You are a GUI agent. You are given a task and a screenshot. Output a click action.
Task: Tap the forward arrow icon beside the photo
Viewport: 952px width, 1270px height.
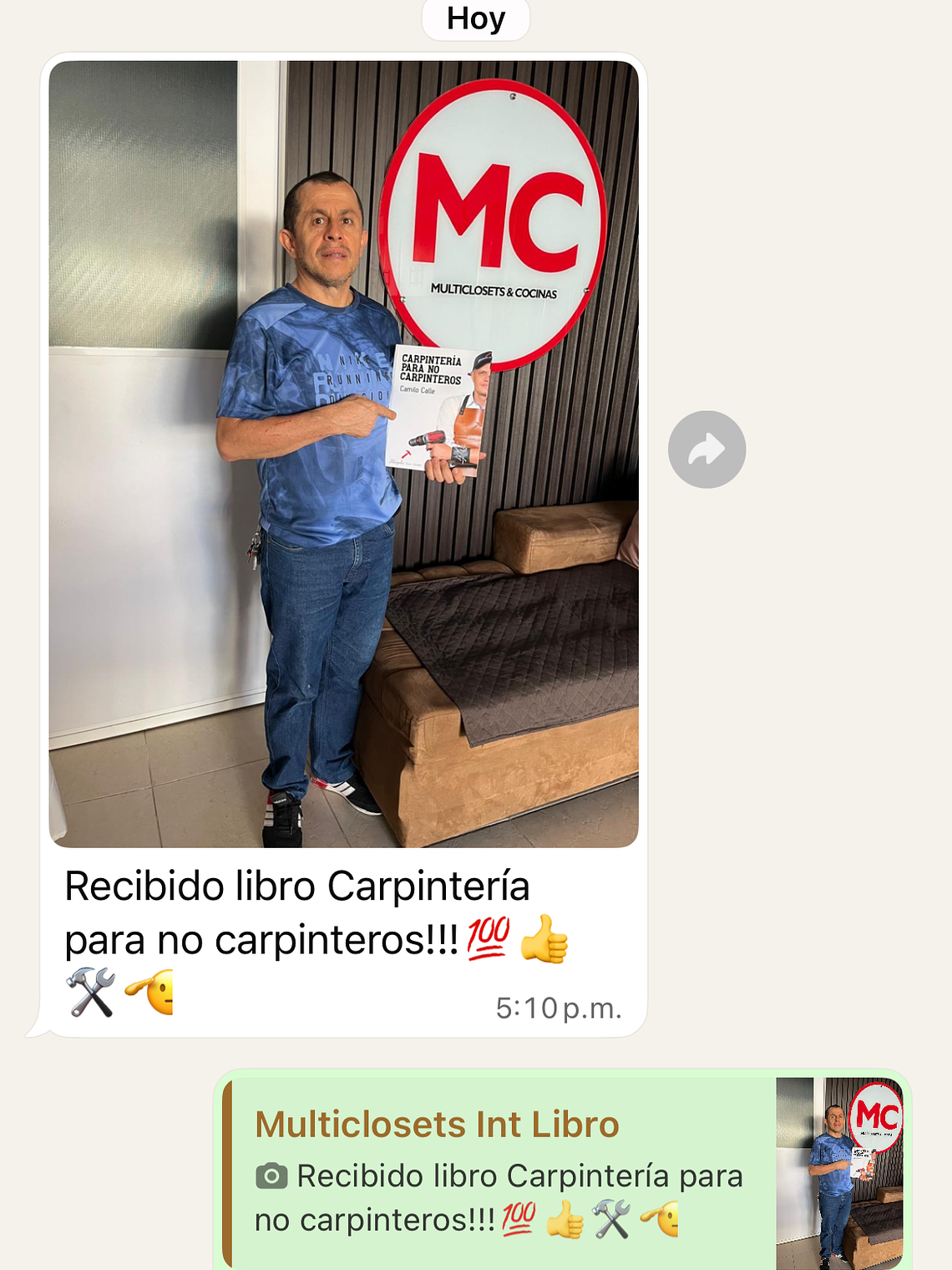tap(706, 449)
